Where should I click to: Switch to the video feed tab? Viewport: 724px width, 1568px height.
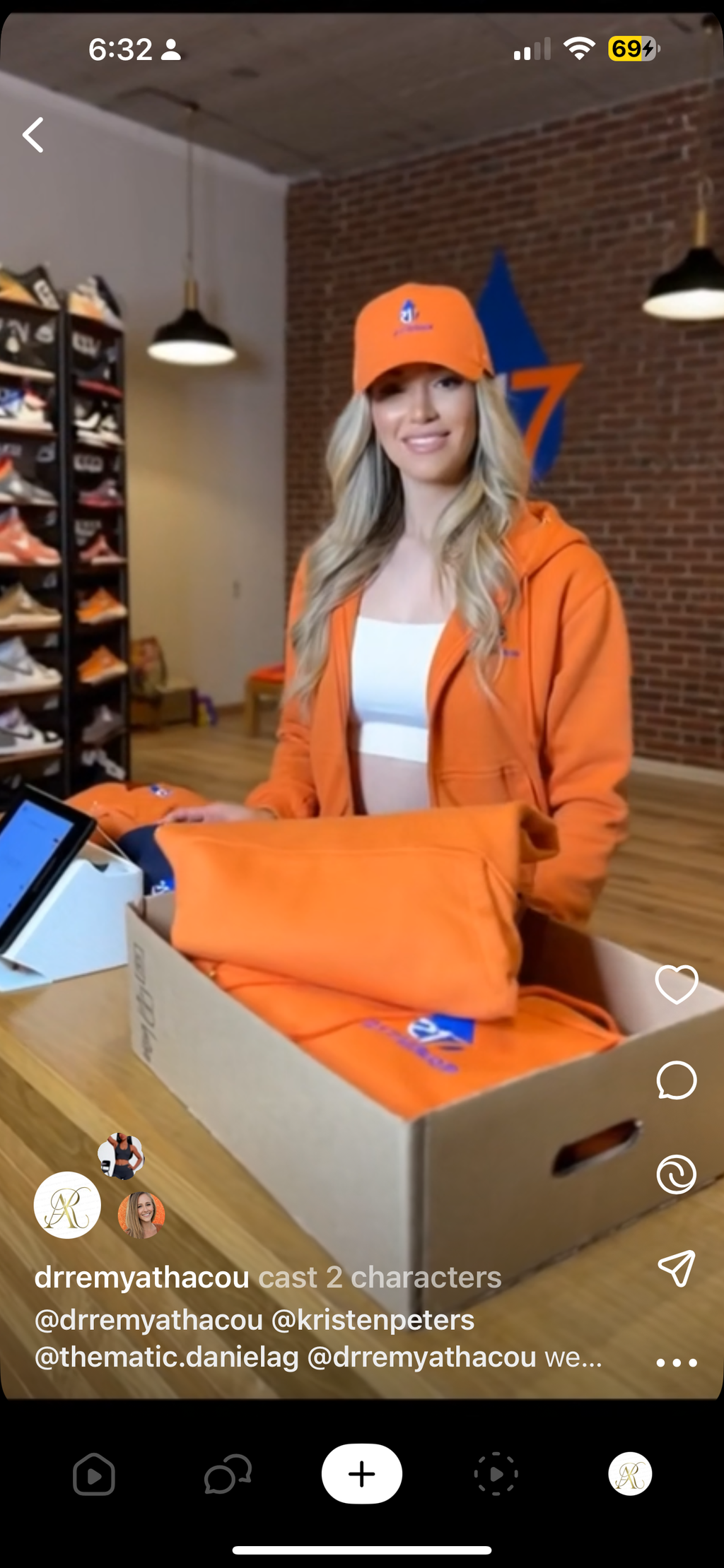click(x=93, y=1474)
